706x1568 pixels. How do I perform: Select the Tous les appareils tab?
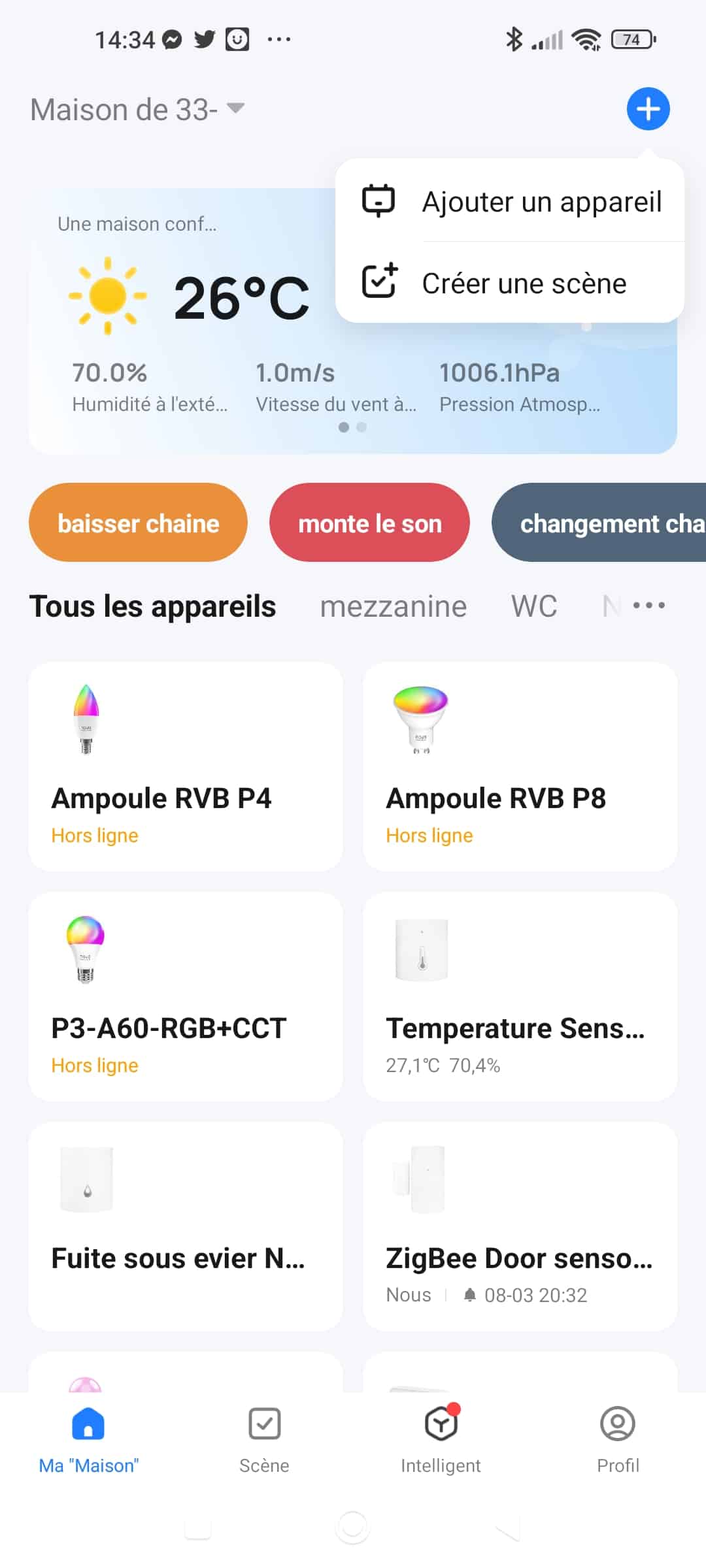(152, 606)
